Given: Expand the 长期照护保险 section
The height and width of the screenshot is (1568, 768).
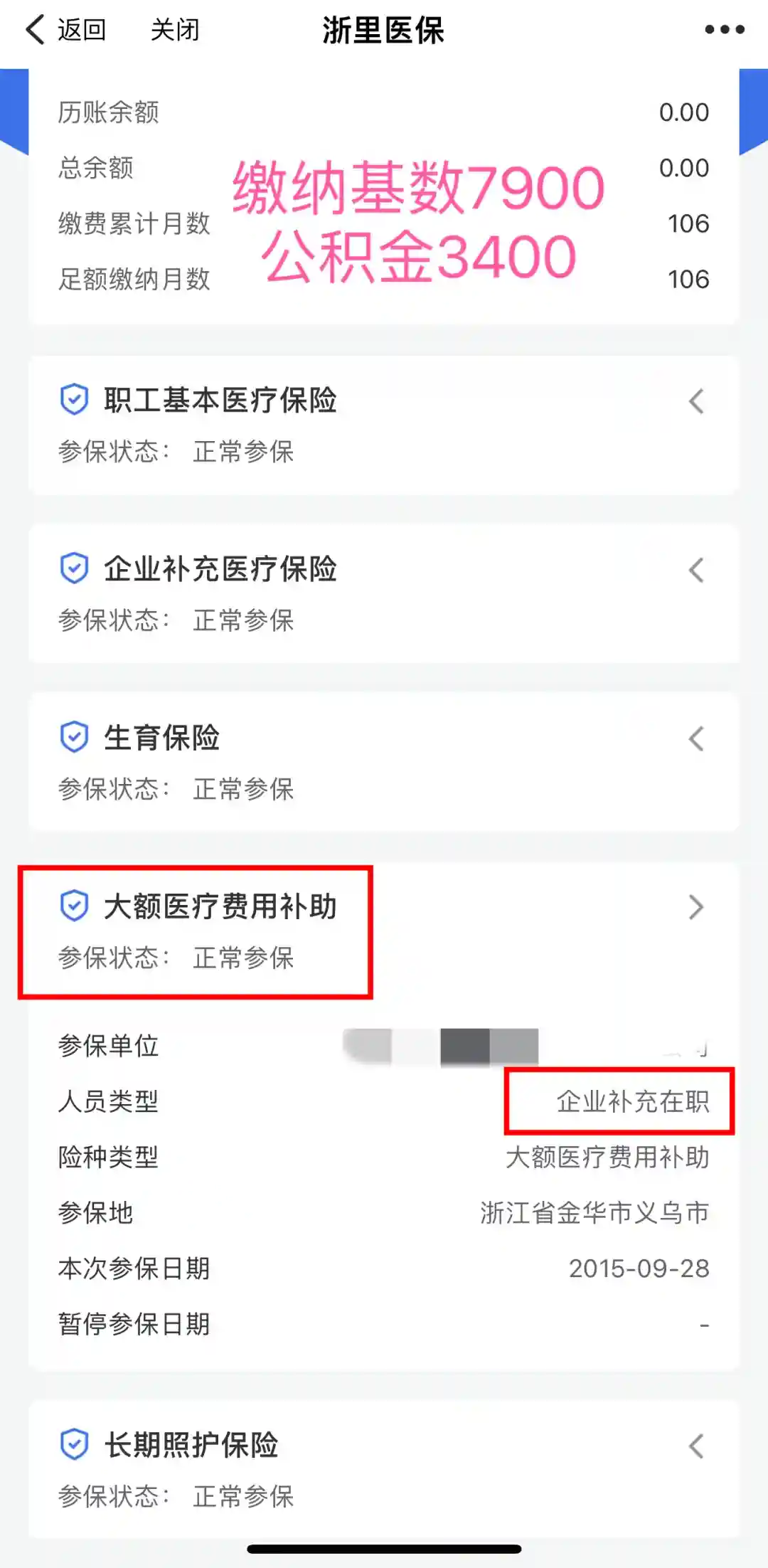Looking at the screenshot, I should pos(696,1446).
